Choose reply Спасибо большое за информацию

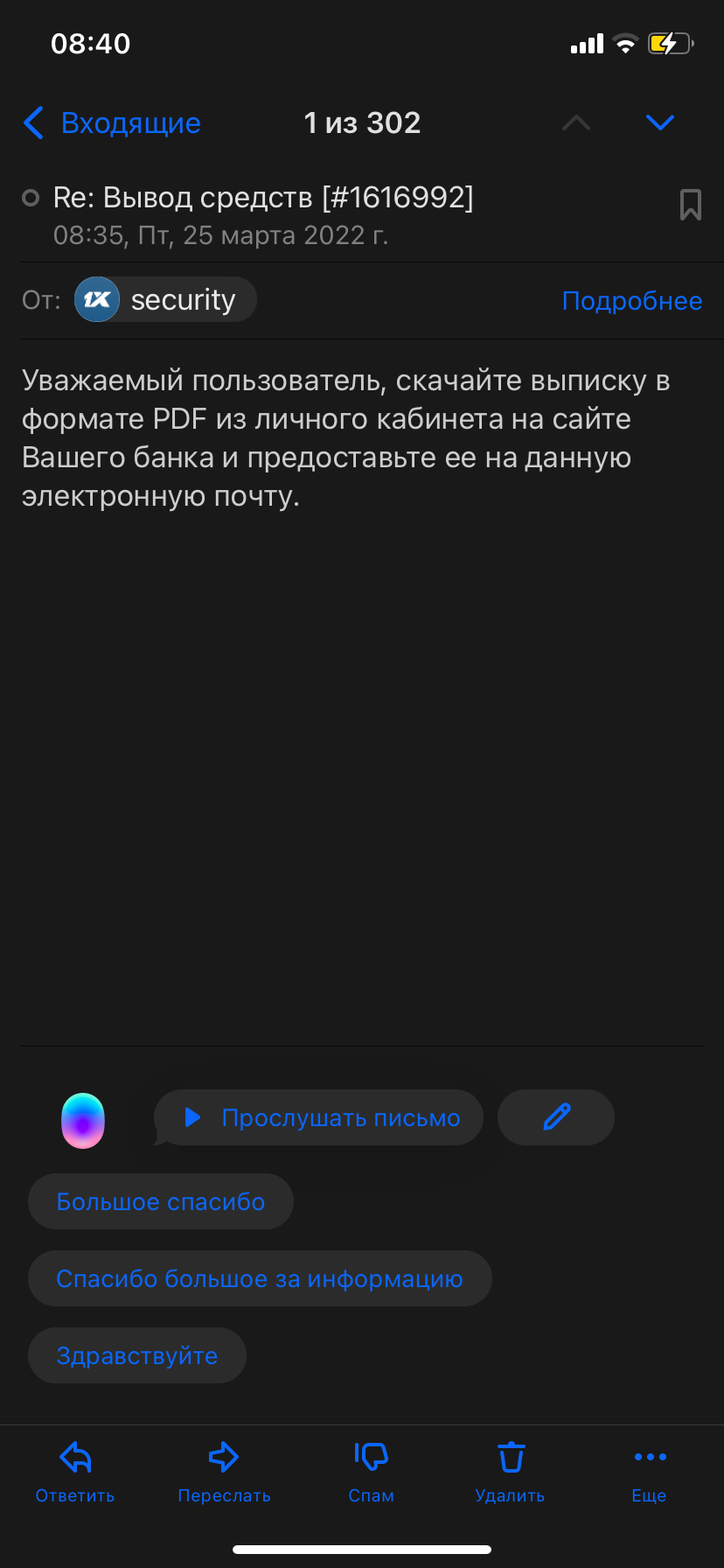pyautogui.click(x=260, y=1278)
